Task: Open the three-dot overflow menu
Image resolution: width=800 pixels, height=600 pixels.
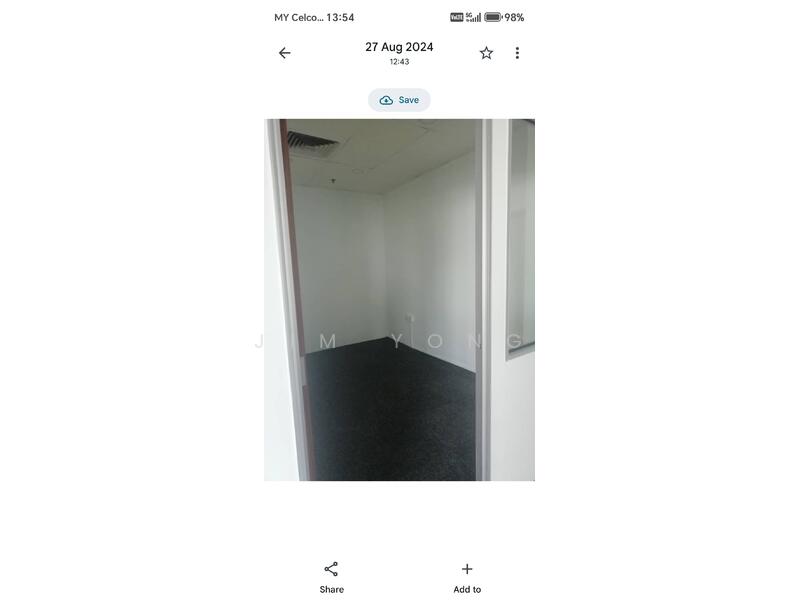Action: coord(517,53)
